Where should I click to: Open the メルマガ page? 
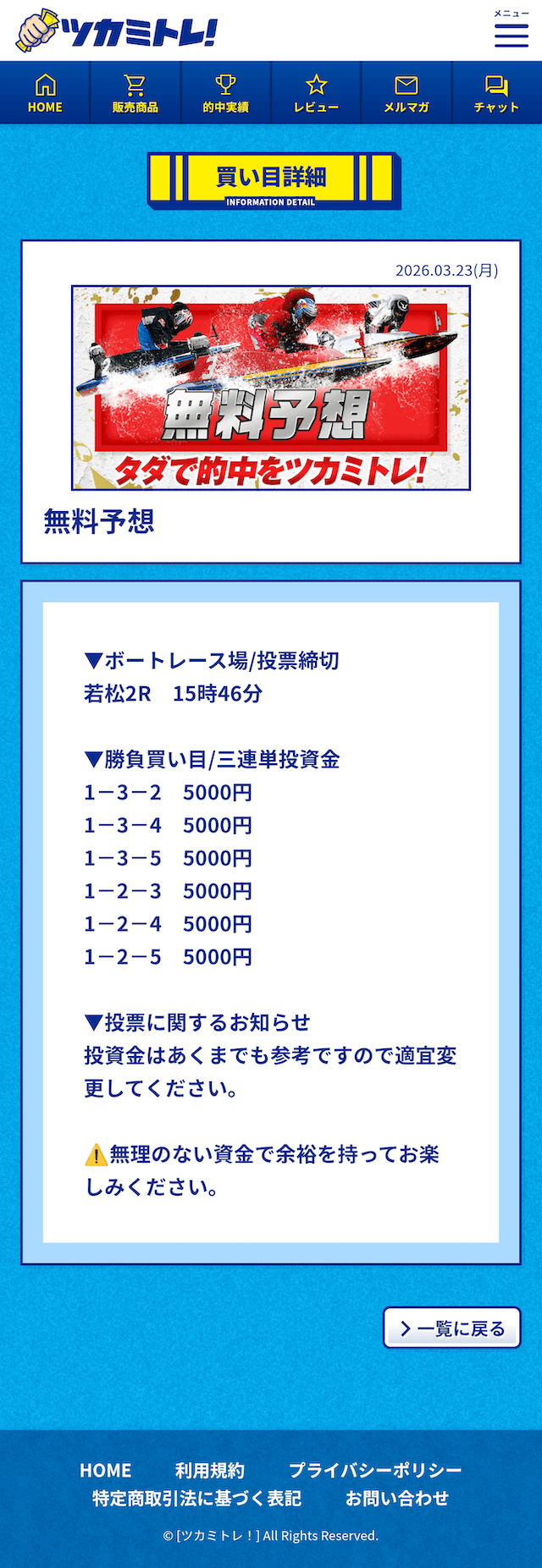pos(406,93)
